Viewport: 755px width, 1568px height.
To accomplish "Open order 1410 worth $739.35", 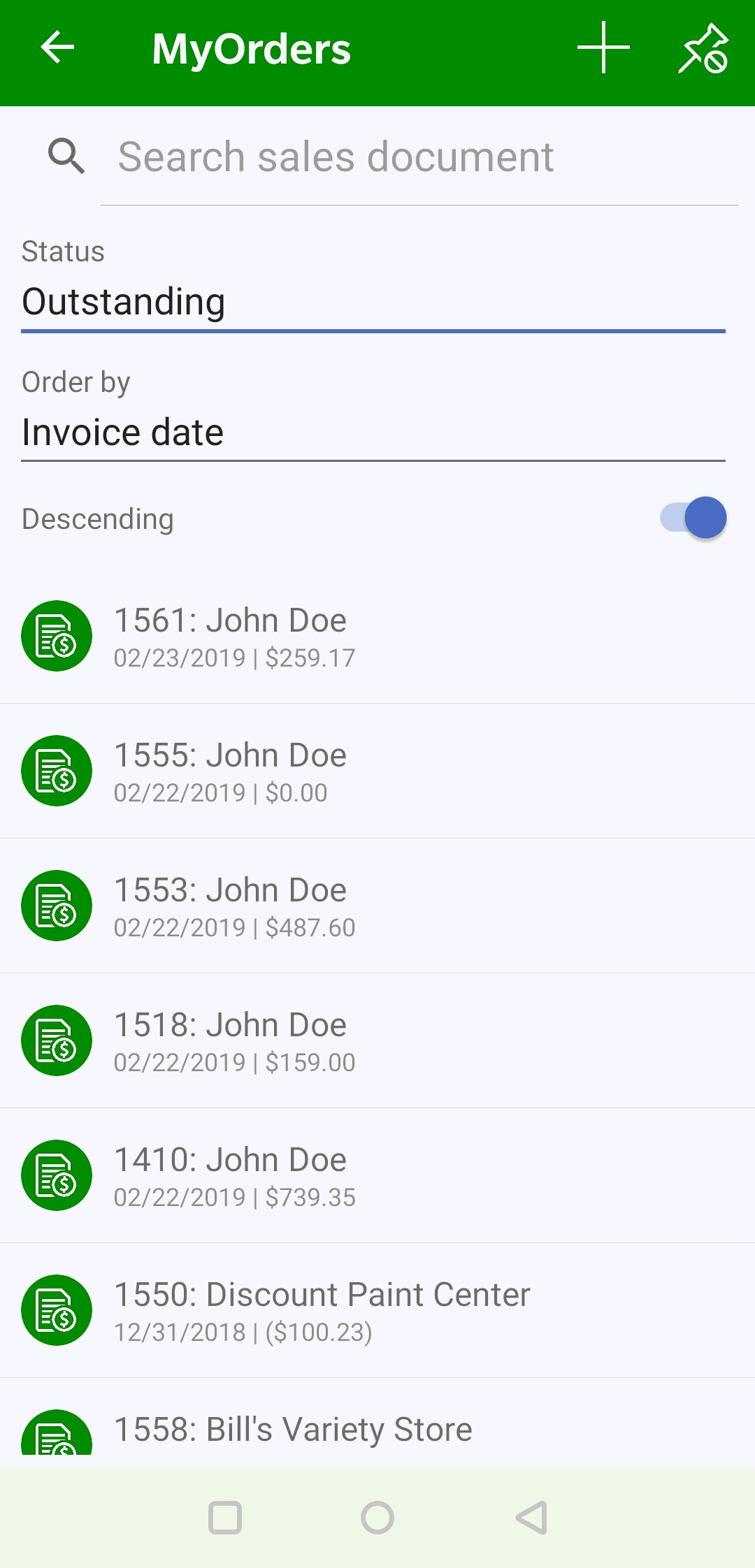I will pos(377,1175).
